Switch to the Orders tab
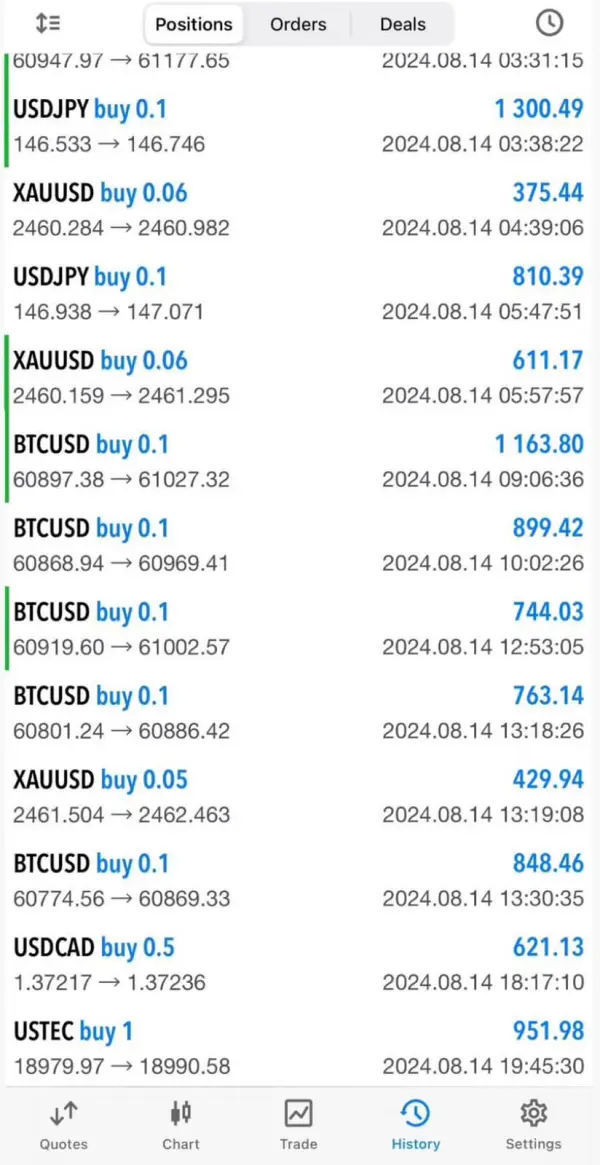Image resolution: width=600 pixels, height=1165 pixels. pyautogui.click(x=298, y=24)
